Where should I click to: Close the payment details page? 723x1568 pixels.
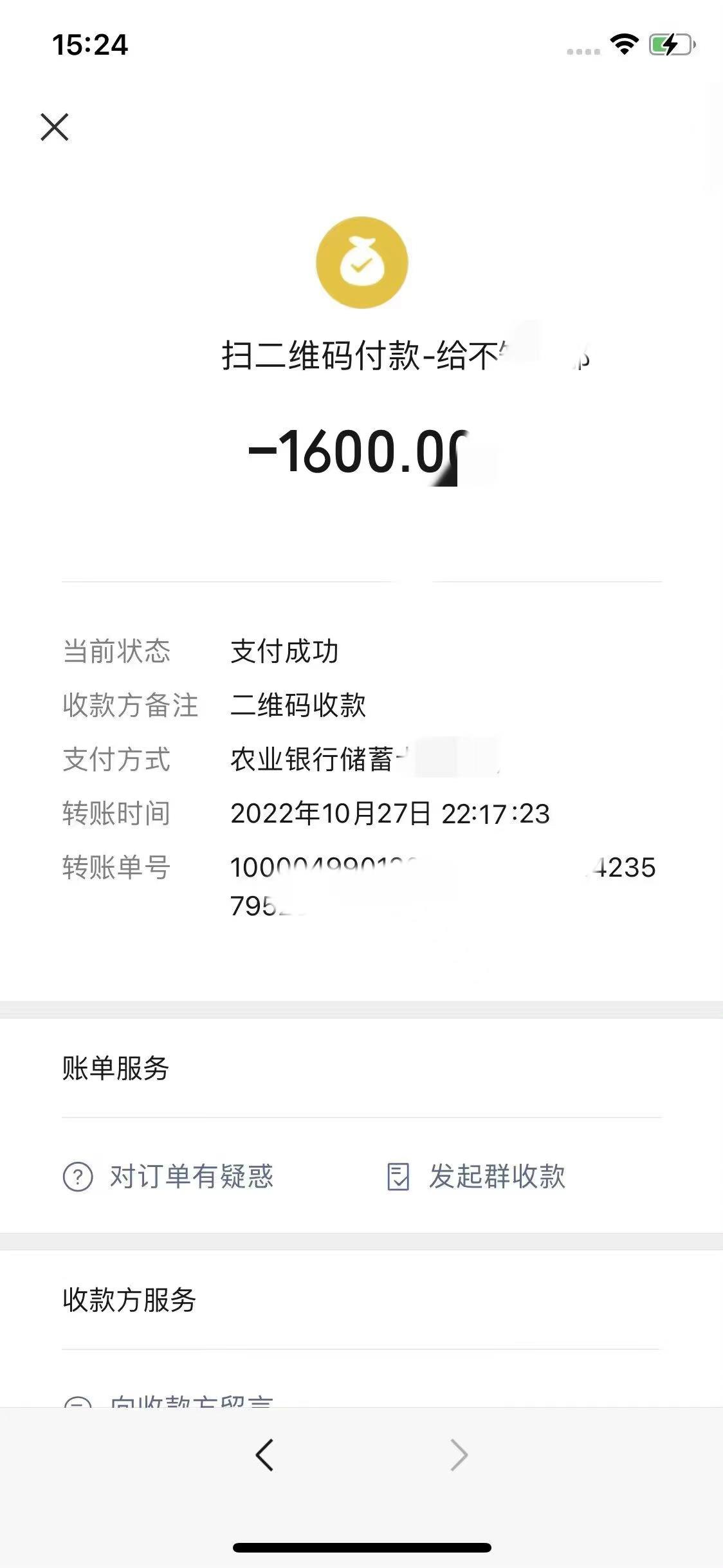tap(55, 127)
